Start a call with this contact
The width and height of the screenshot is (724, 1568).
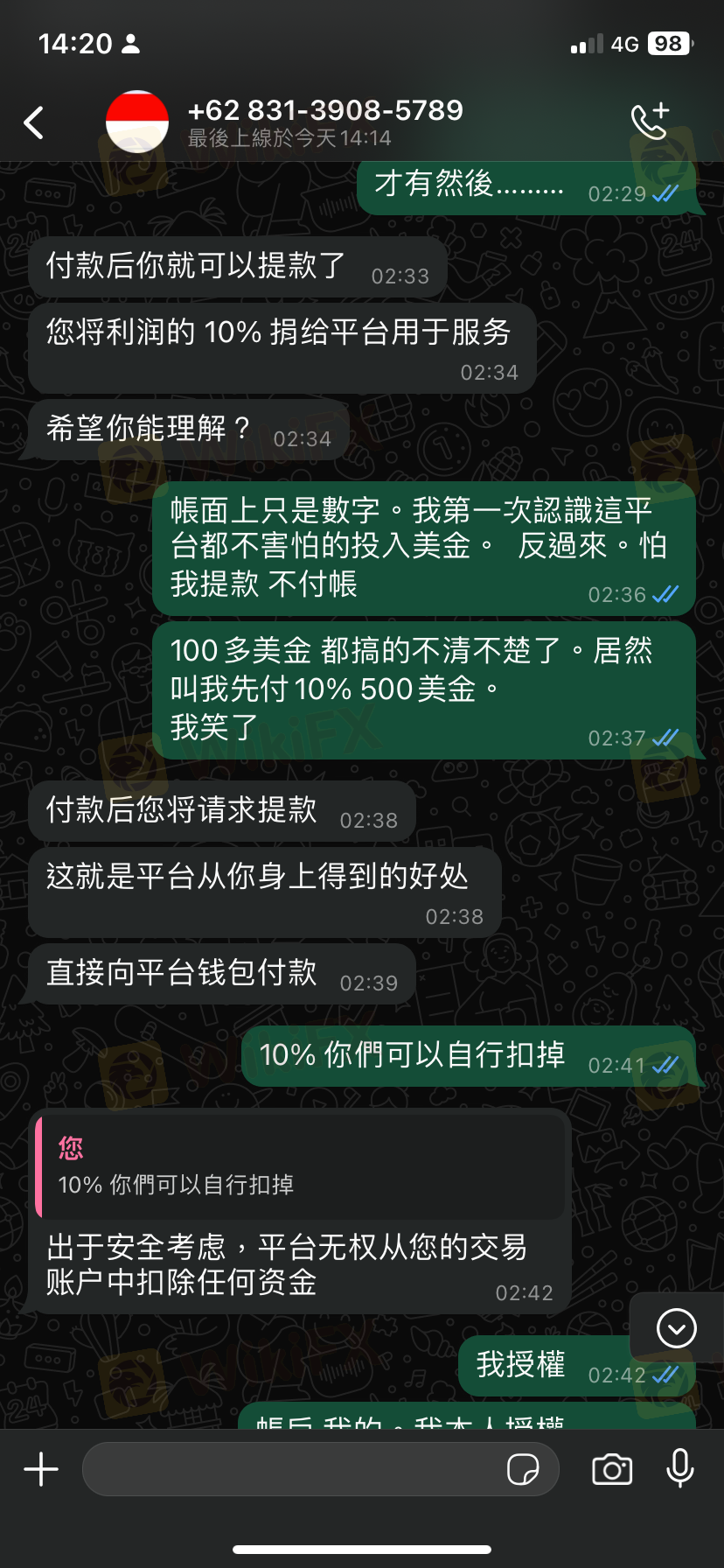point(650,122)
